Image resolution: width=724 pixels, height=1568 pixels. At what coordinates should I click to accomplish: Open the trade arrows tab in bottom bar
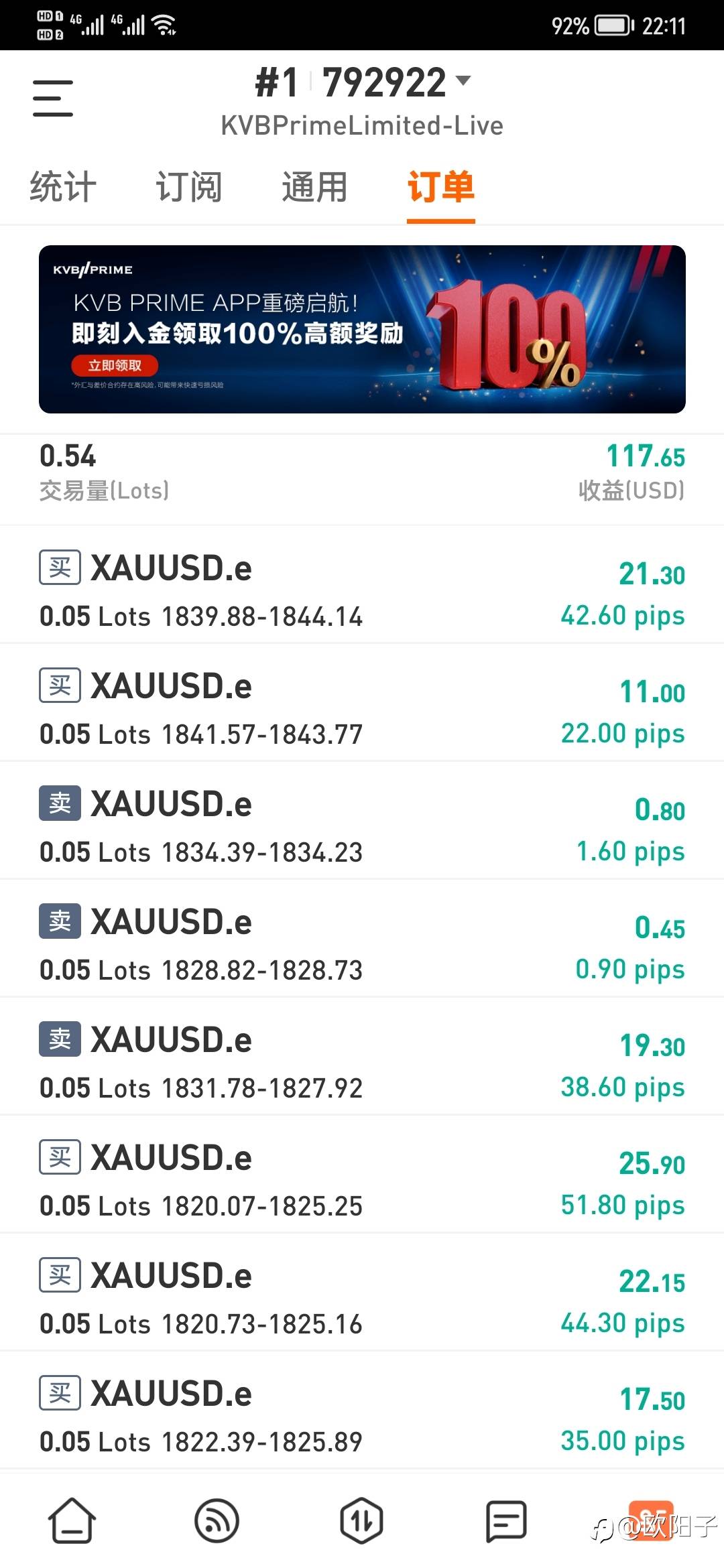tap(361, 1520)
